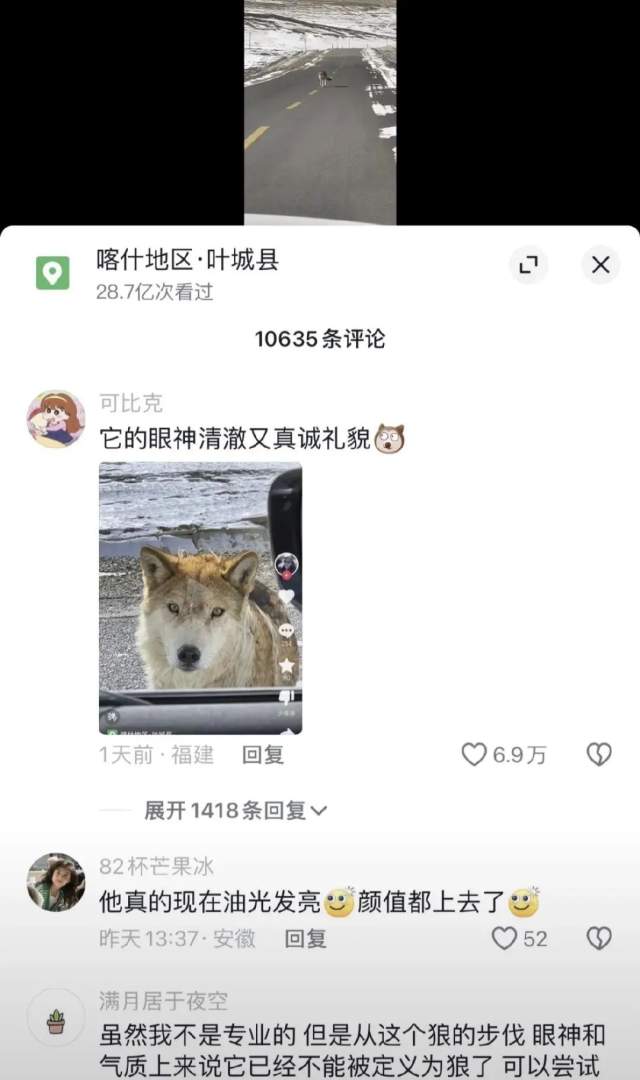Reply to 82杯芒果冰's comment
The height and width of the screenshot is (1080, 640).
click(305, 939)
